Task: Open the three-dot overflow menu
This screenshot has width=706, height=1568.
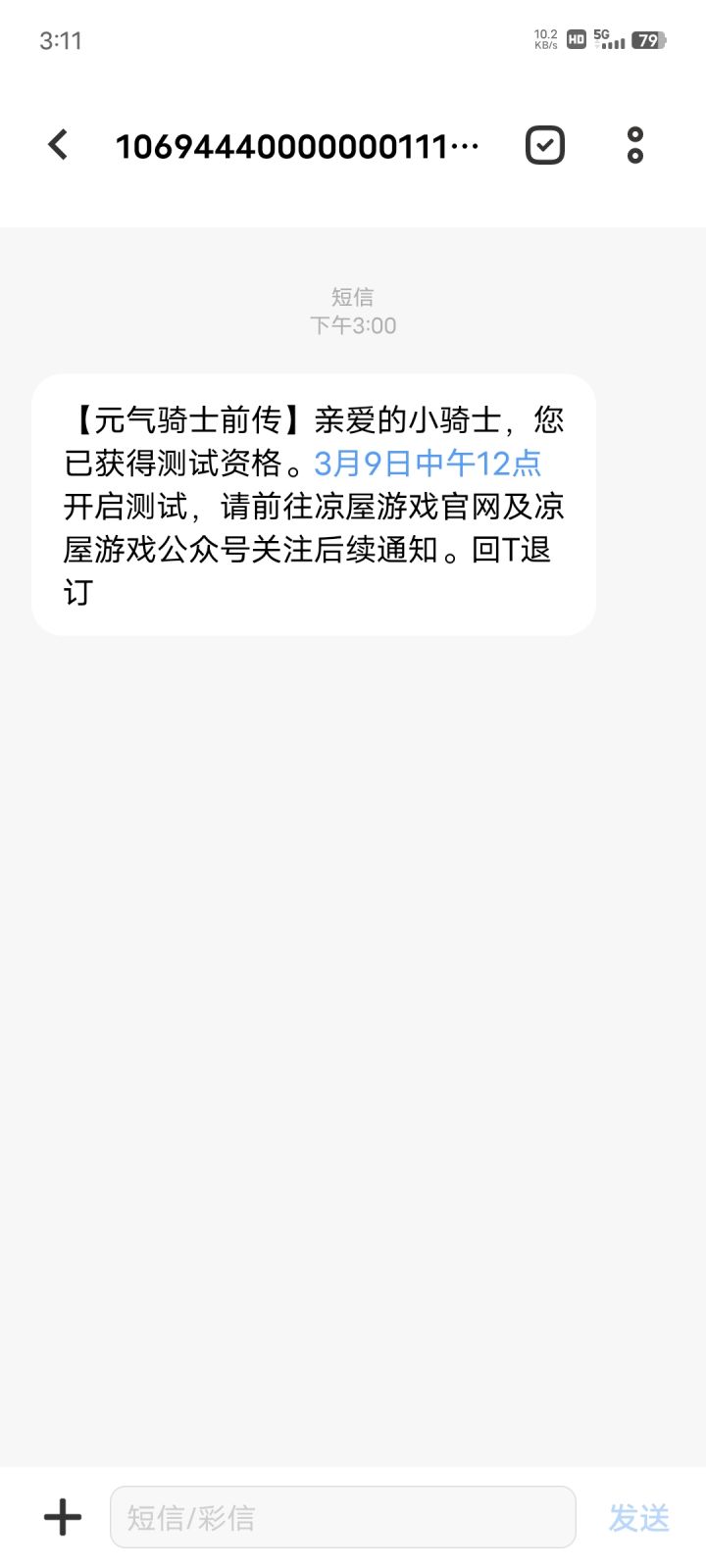Action: tap(635, 145)
